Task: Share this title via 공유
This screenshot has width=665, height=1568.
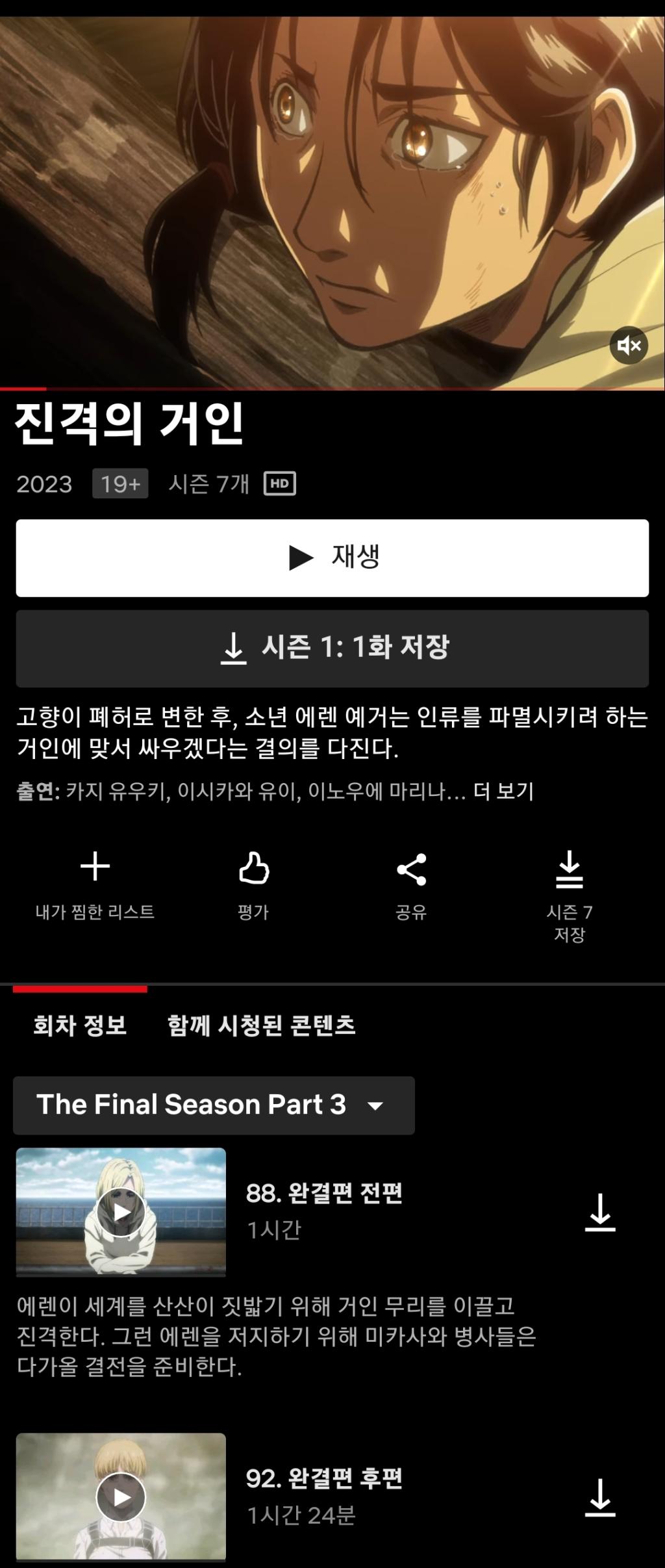Action: [x=411, y=884]
